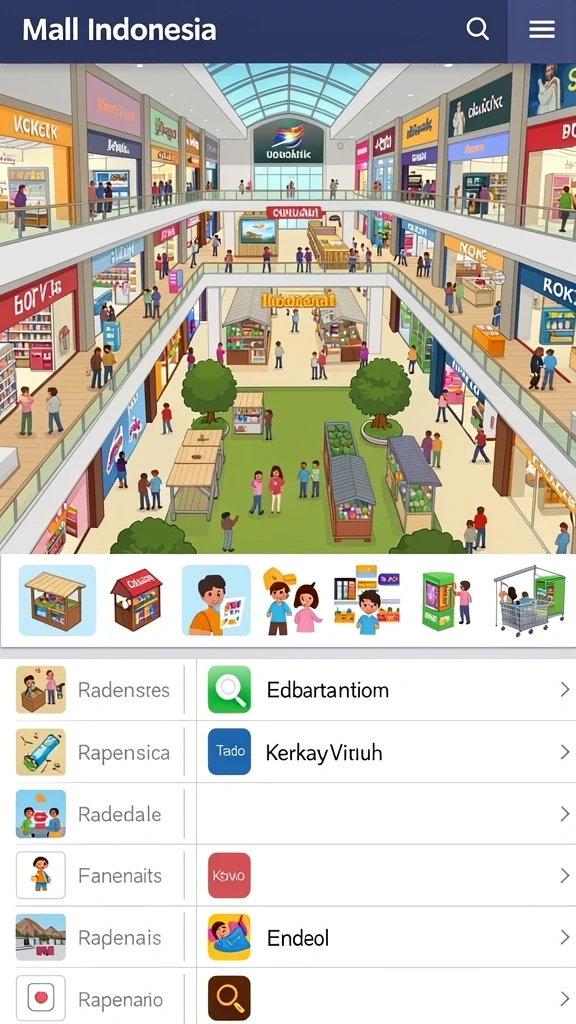Select the Rapenais category
The width and height of the screenshot is (576, 1024).
coord(98,938)
